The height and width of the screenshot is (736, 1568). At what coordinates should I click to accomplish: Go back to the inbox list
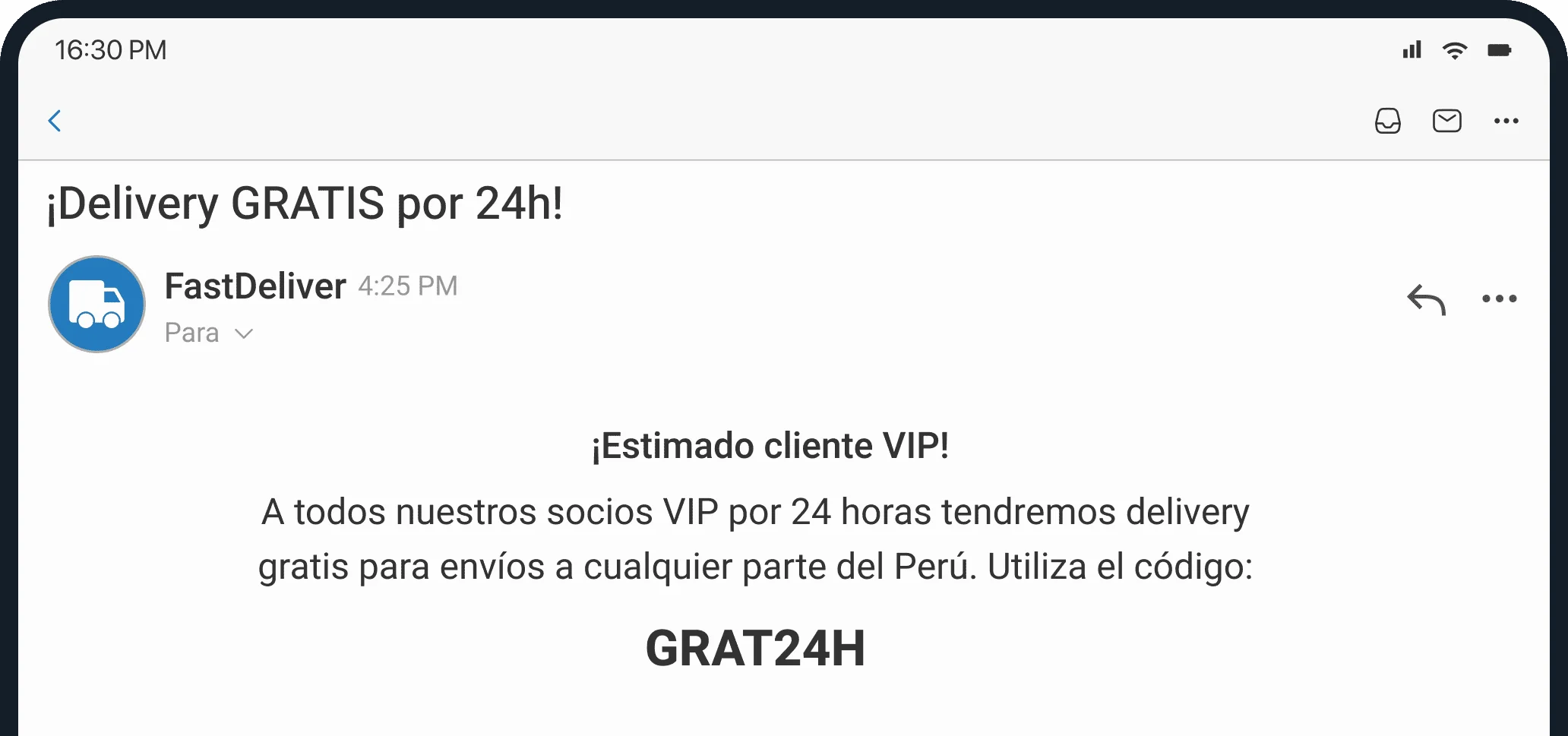(55, 121)
